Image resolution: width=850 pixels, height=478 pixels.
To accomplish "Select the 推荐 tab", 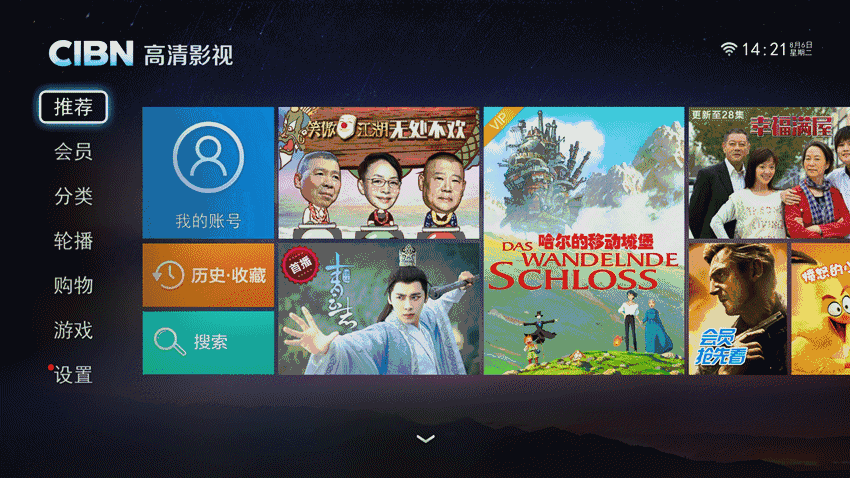I will [x=73, y=107].
